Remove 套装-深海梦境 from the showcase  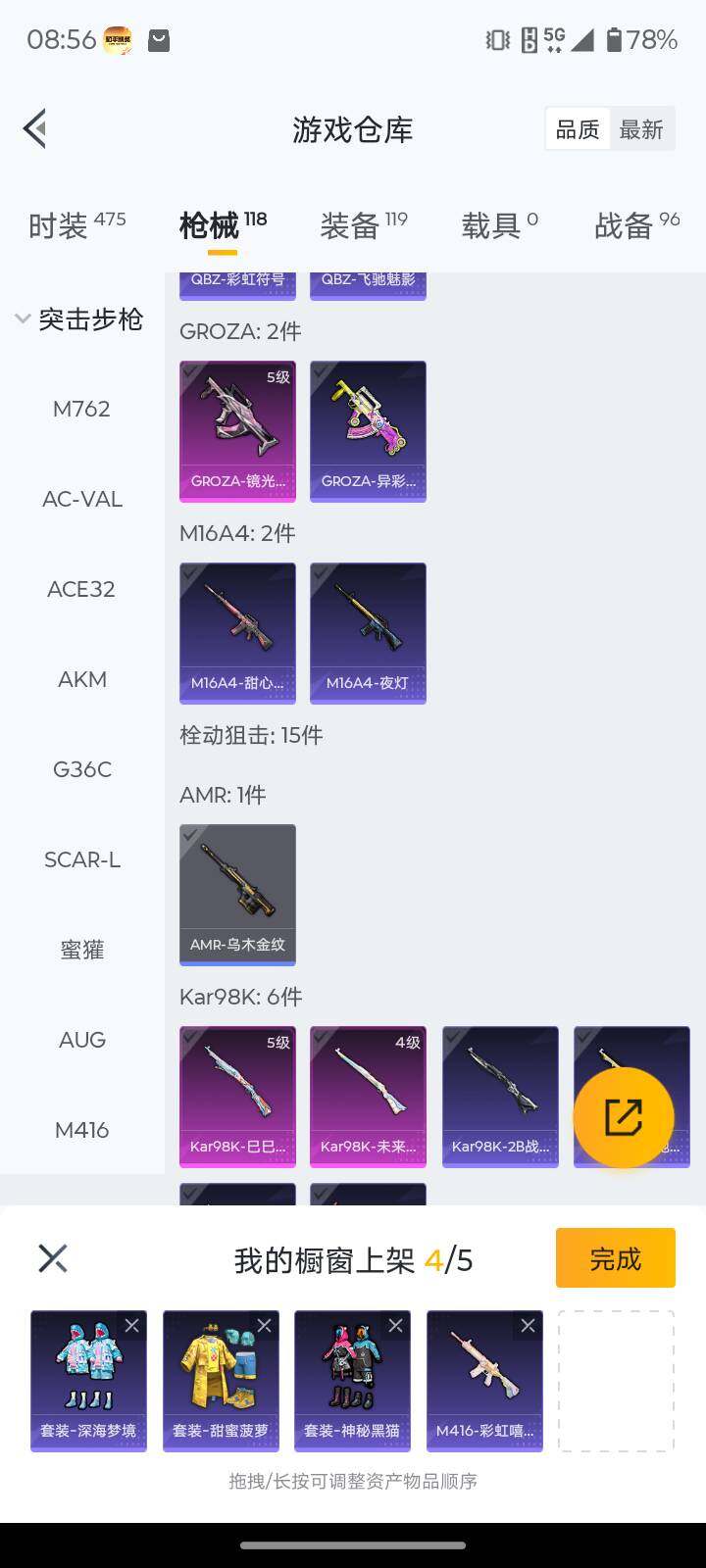click(132, 1326)
